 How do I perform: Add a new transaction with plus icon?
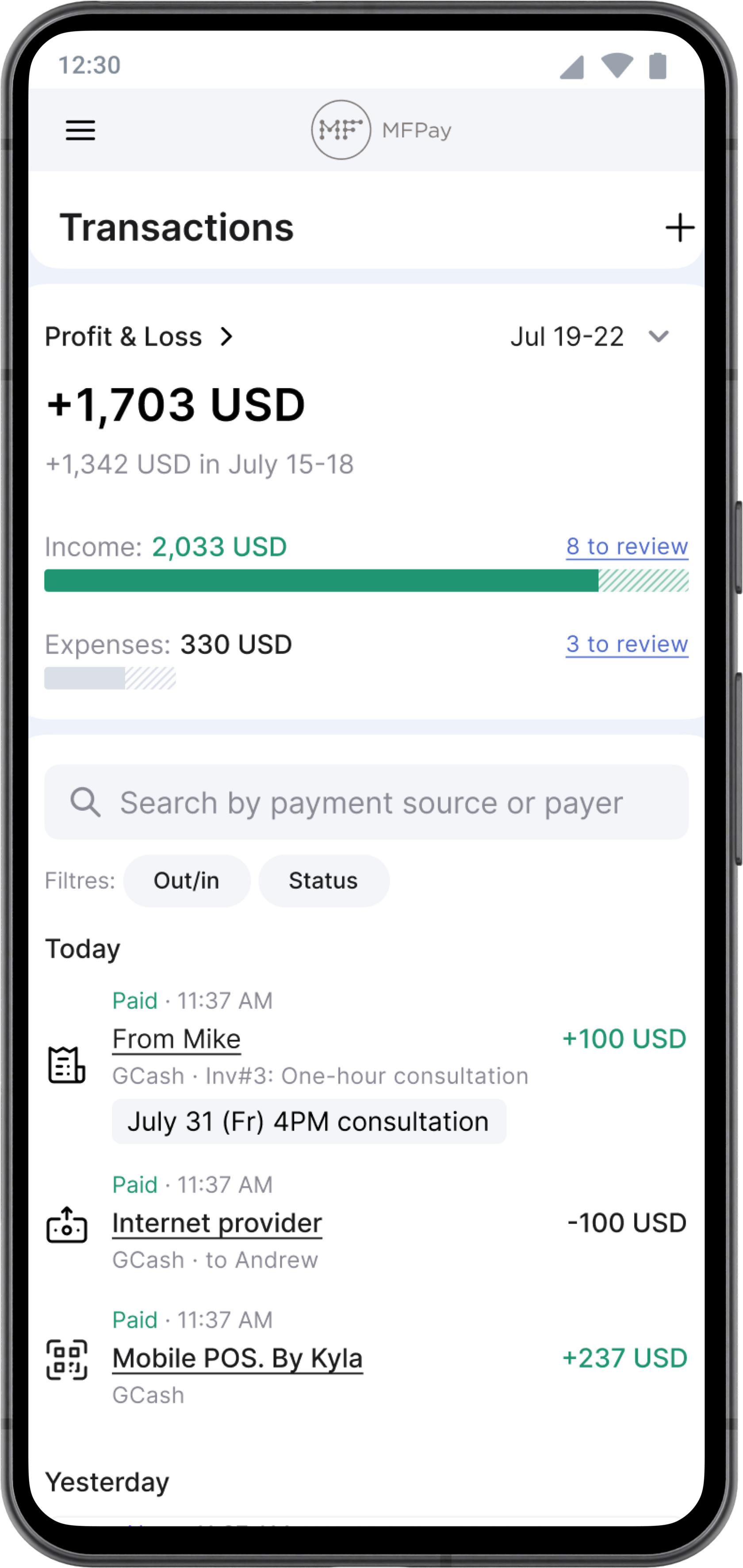point(679,228)
